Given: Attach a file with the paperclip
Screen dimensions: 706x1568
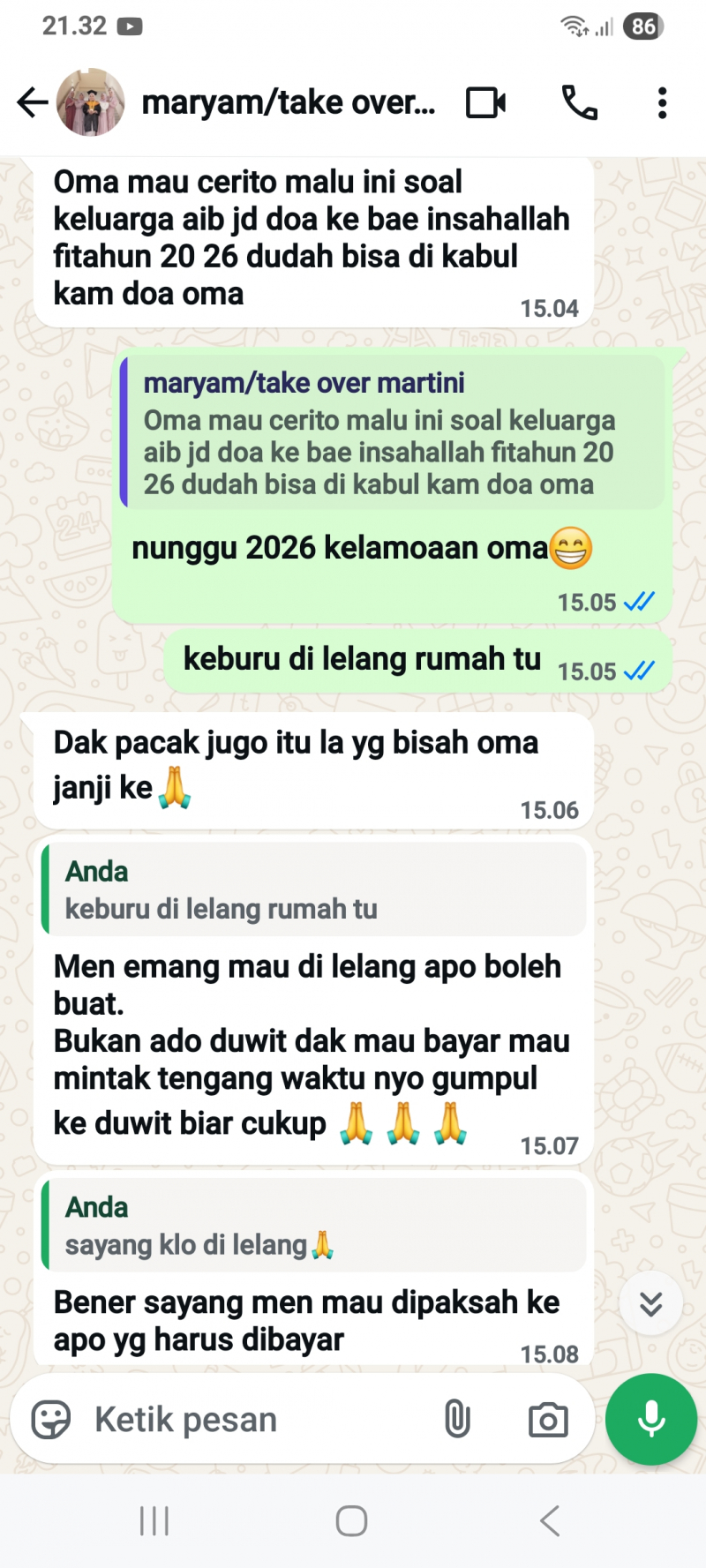Looking at the screenshot, I should [x=457, y=1420].
